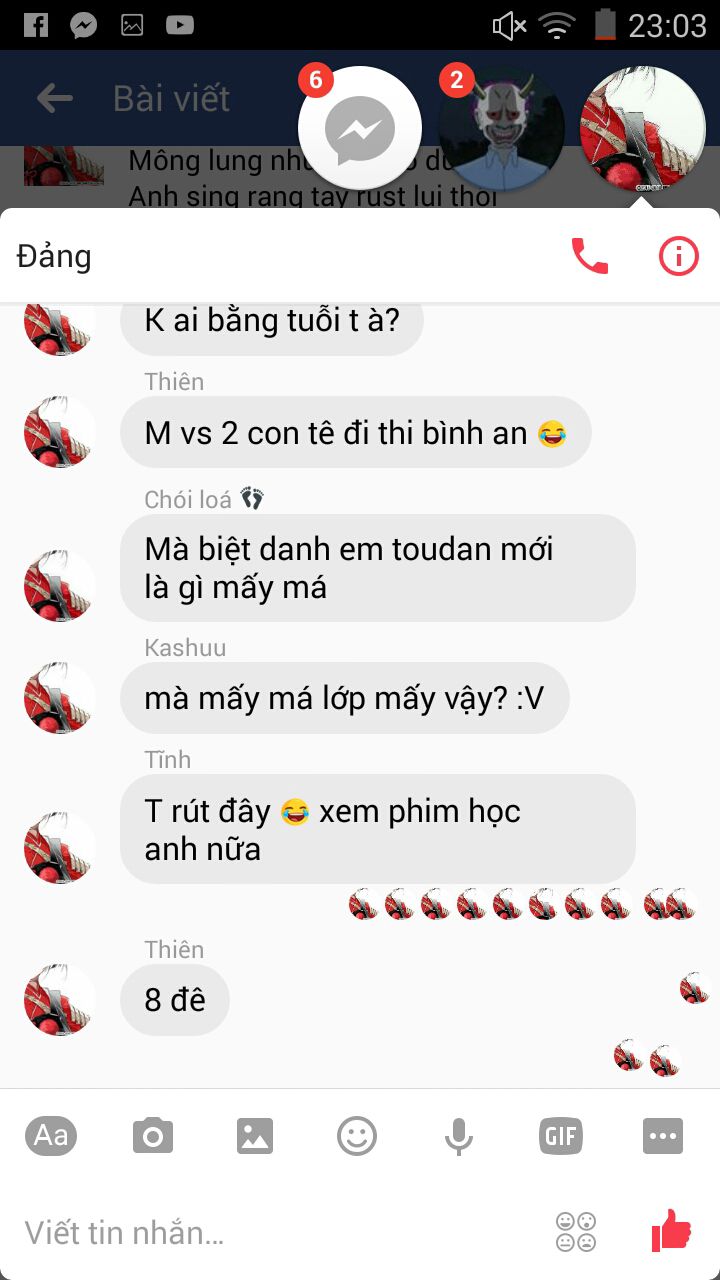Record a voice message with microphone

point(458,1136)
